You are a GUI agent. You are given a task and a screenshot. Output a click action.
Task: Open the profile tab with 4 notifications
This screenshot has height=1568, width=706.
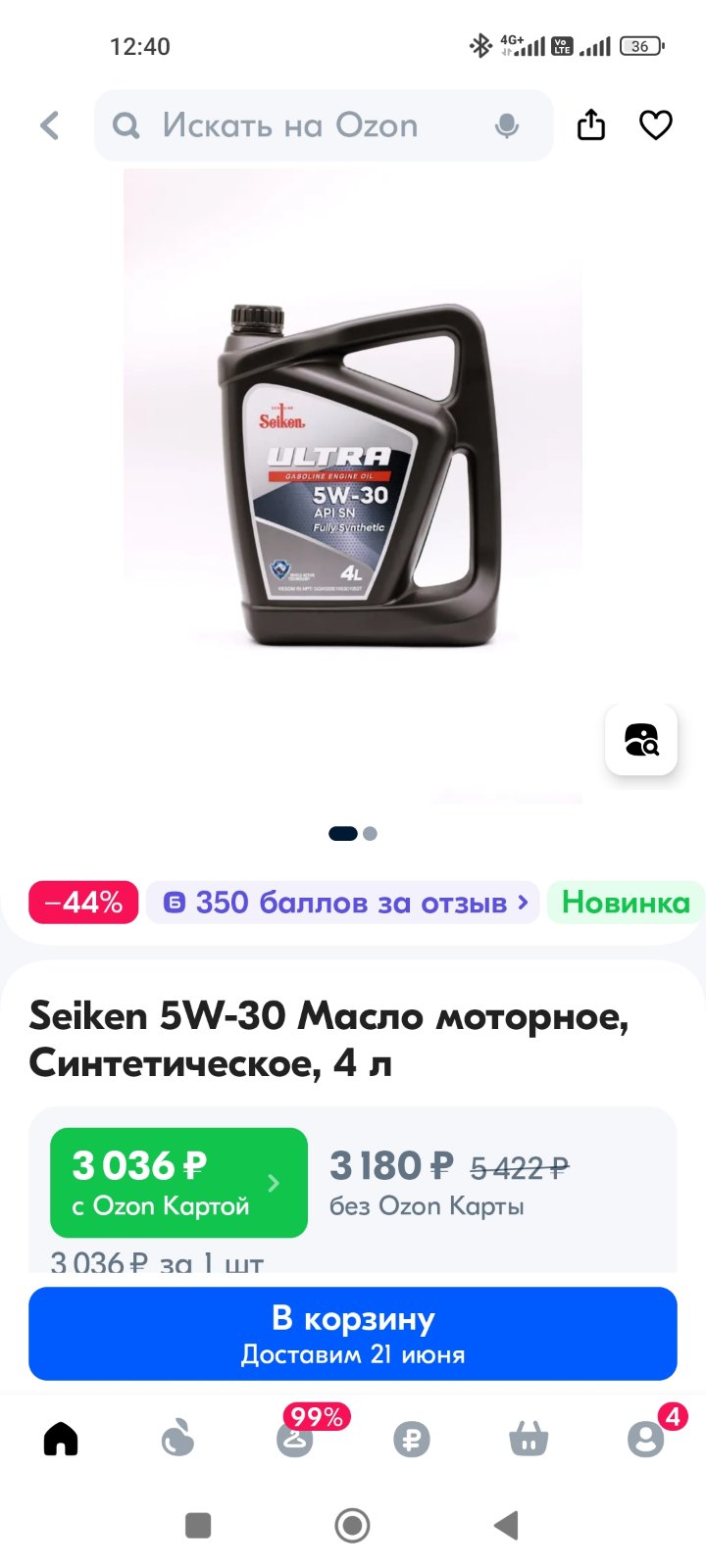646,1438
